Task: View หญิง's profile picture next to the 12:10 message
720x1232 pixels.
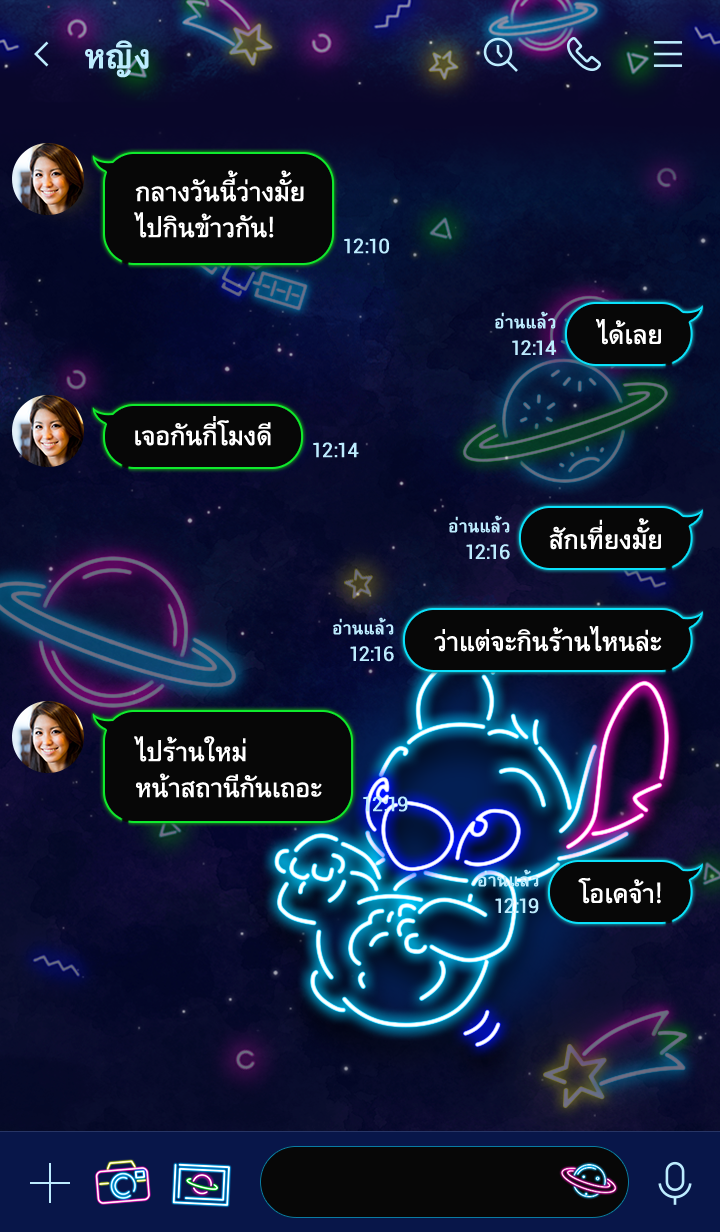Action: pyautogui.click(x=48, y=179)
